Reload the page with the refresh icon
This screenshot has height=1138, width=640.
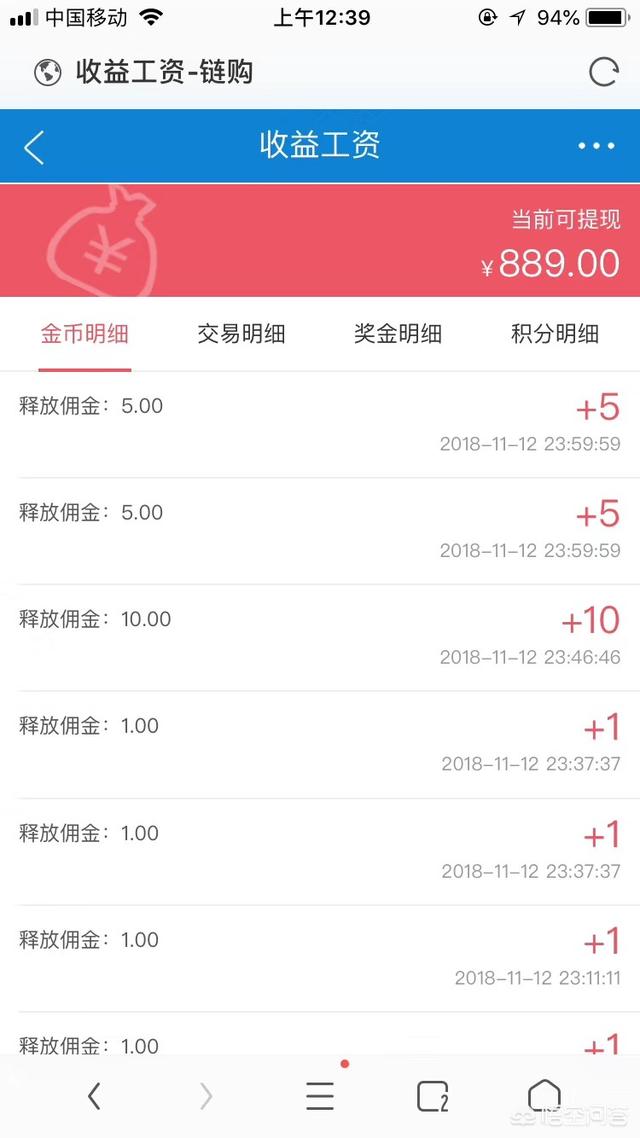(x=603, y=73)
